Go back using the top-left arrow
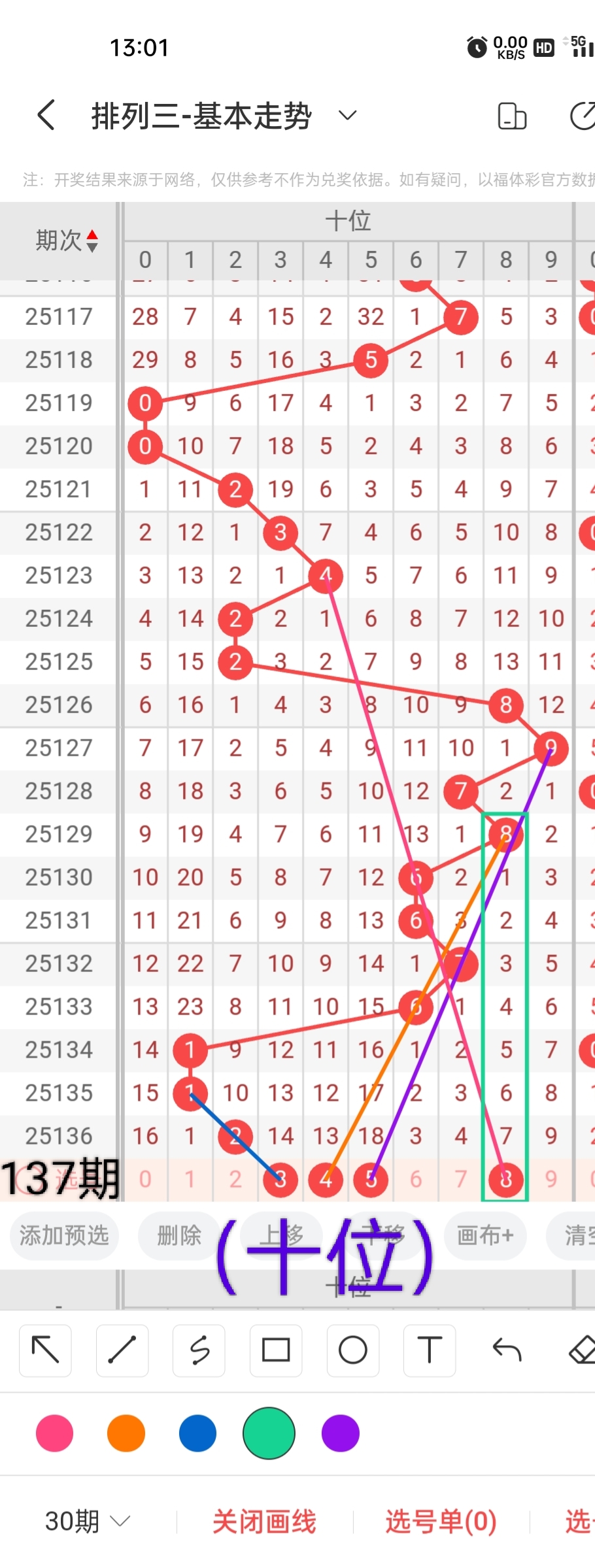 [46, 116]
